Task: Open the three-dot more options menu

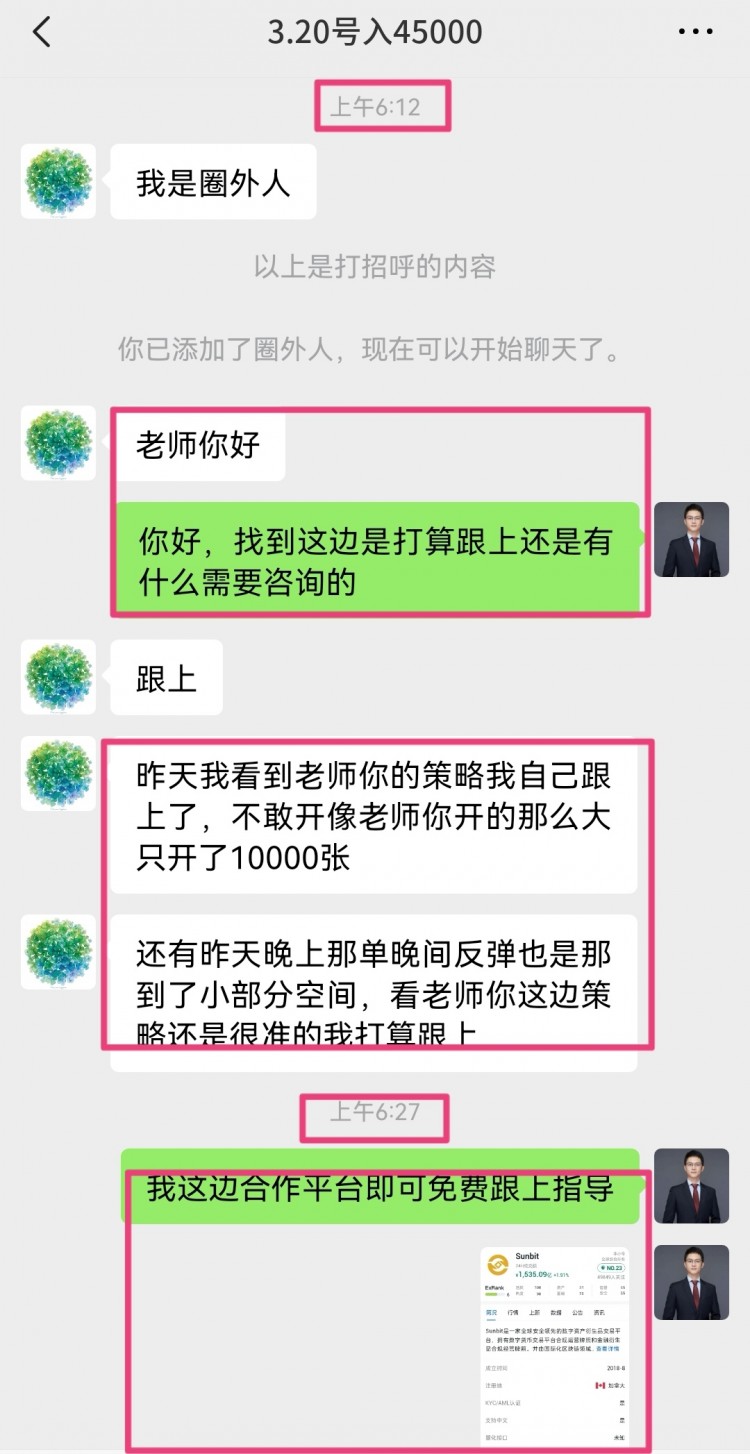Action: (x=696, y=32)
